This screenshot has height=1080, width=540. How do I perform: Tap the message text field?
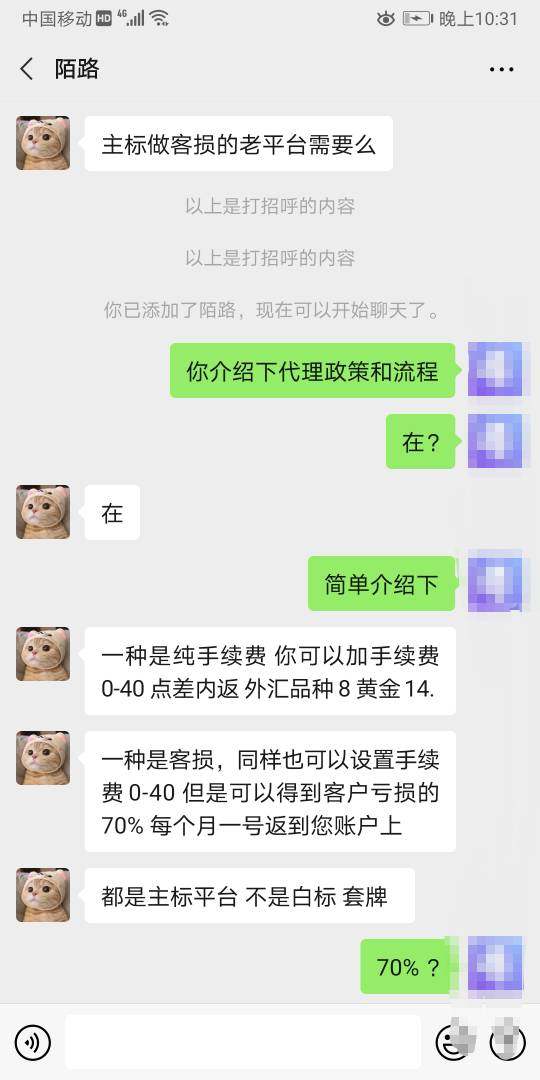242,1041
